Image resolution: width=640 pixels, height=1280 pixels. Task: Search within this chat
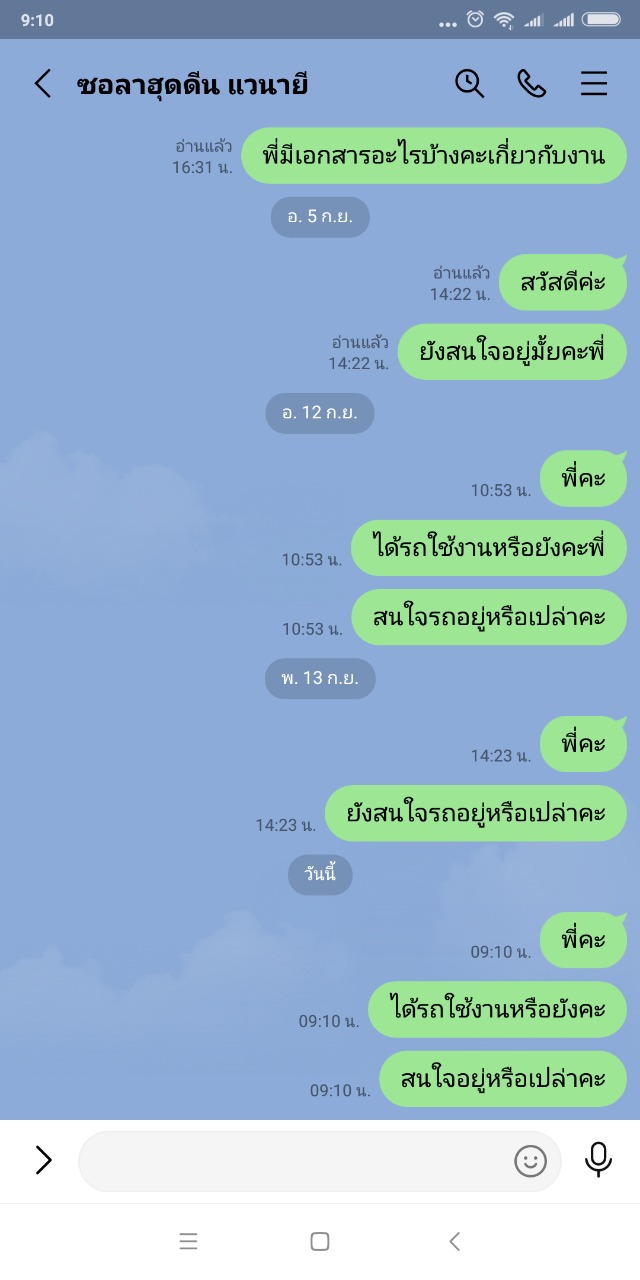click(469, 84)
